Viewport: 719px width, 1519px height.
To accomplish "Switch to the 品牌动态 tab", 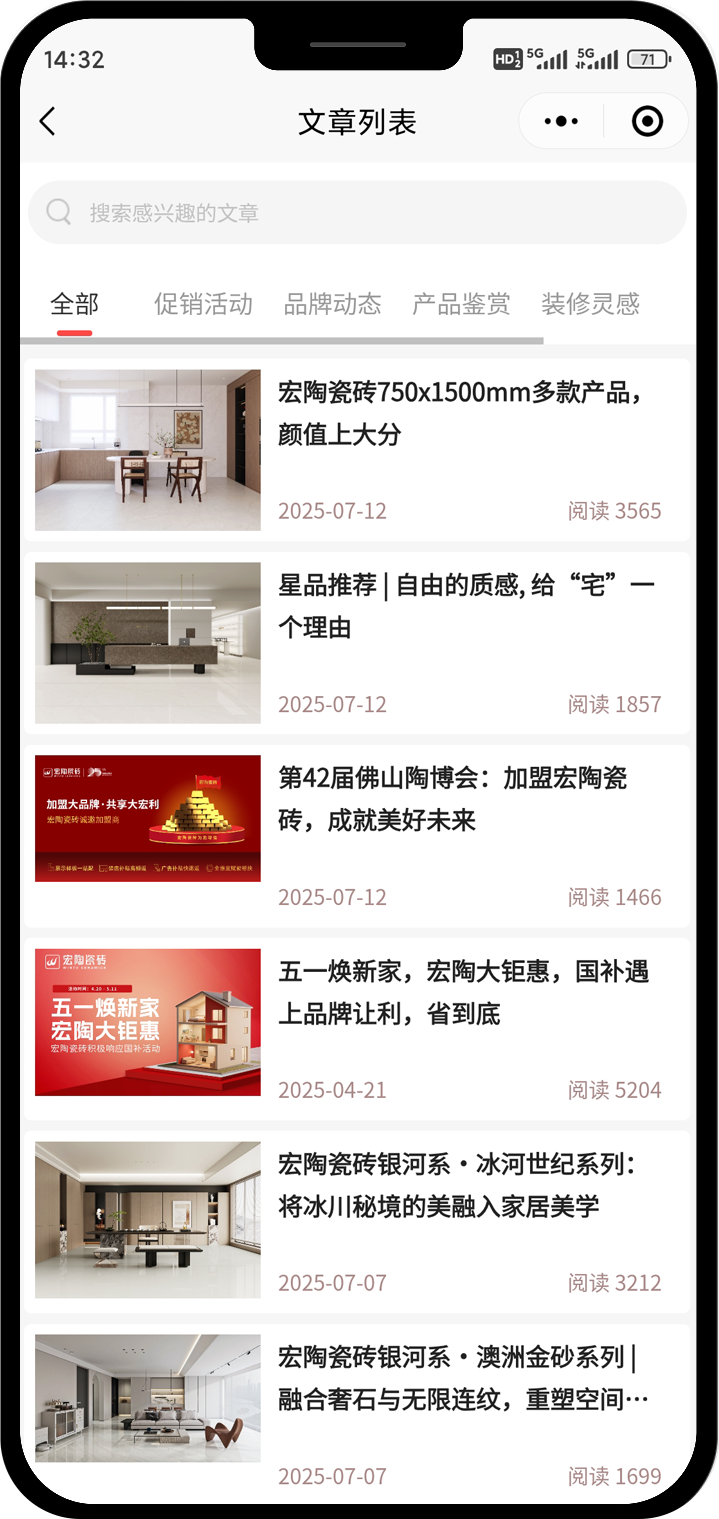I will pyautogui.click(x=332, y=304).
